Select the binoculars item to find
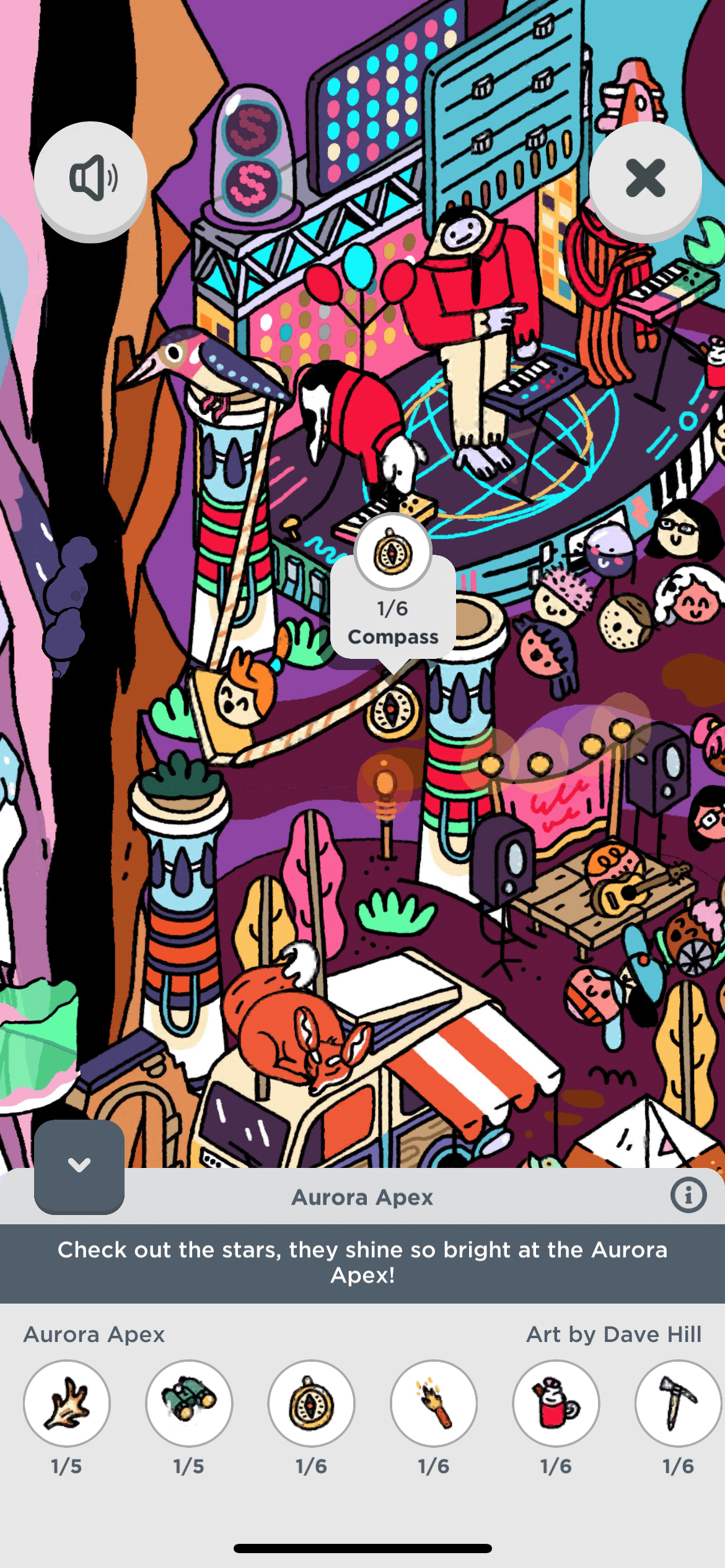This screenshot has height=1568, width=725. [189, 1403]
